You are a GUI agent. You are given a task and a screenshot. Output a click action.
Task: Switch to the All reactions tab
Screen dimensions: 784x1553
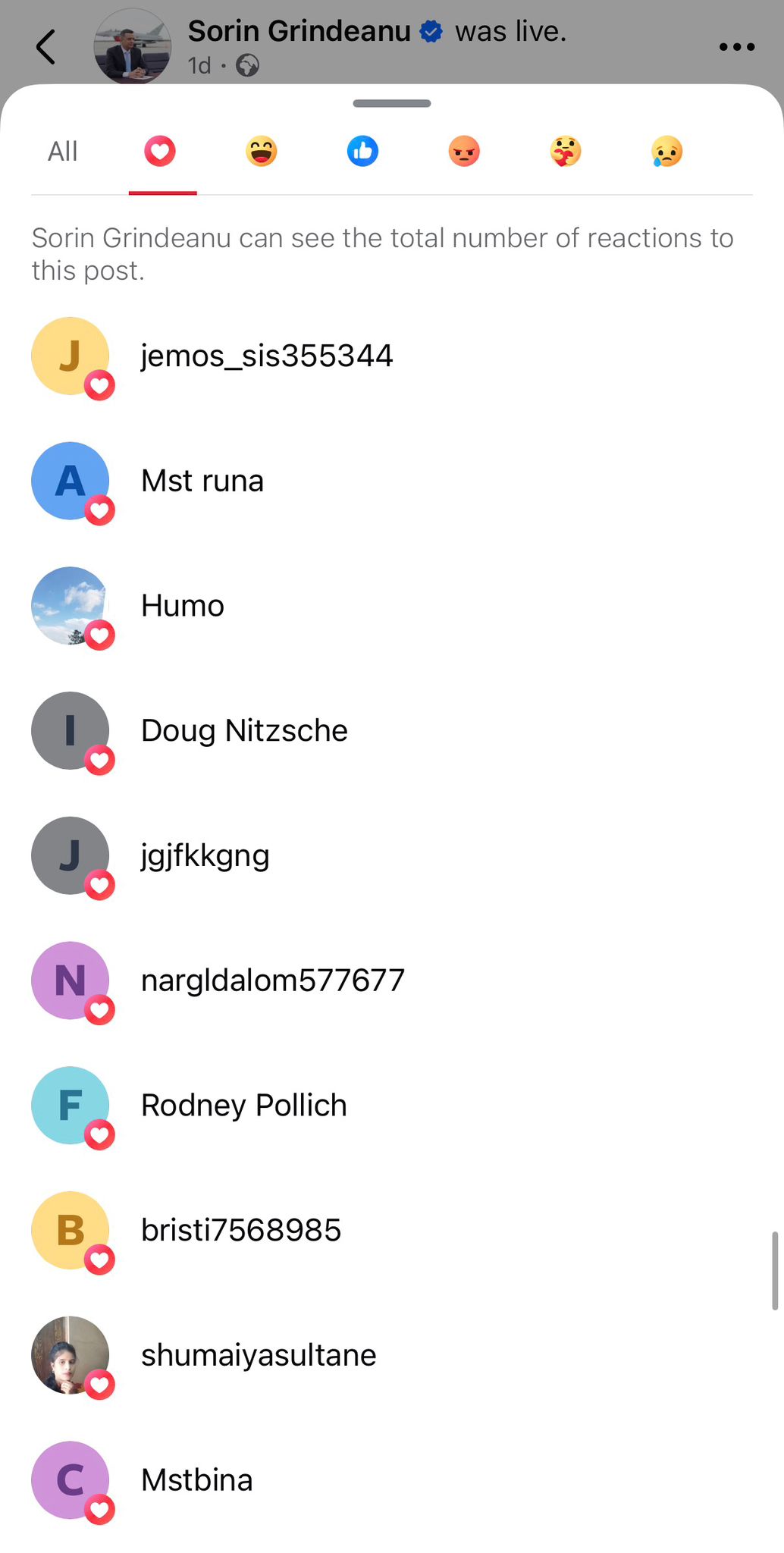(x=63, y=152)
